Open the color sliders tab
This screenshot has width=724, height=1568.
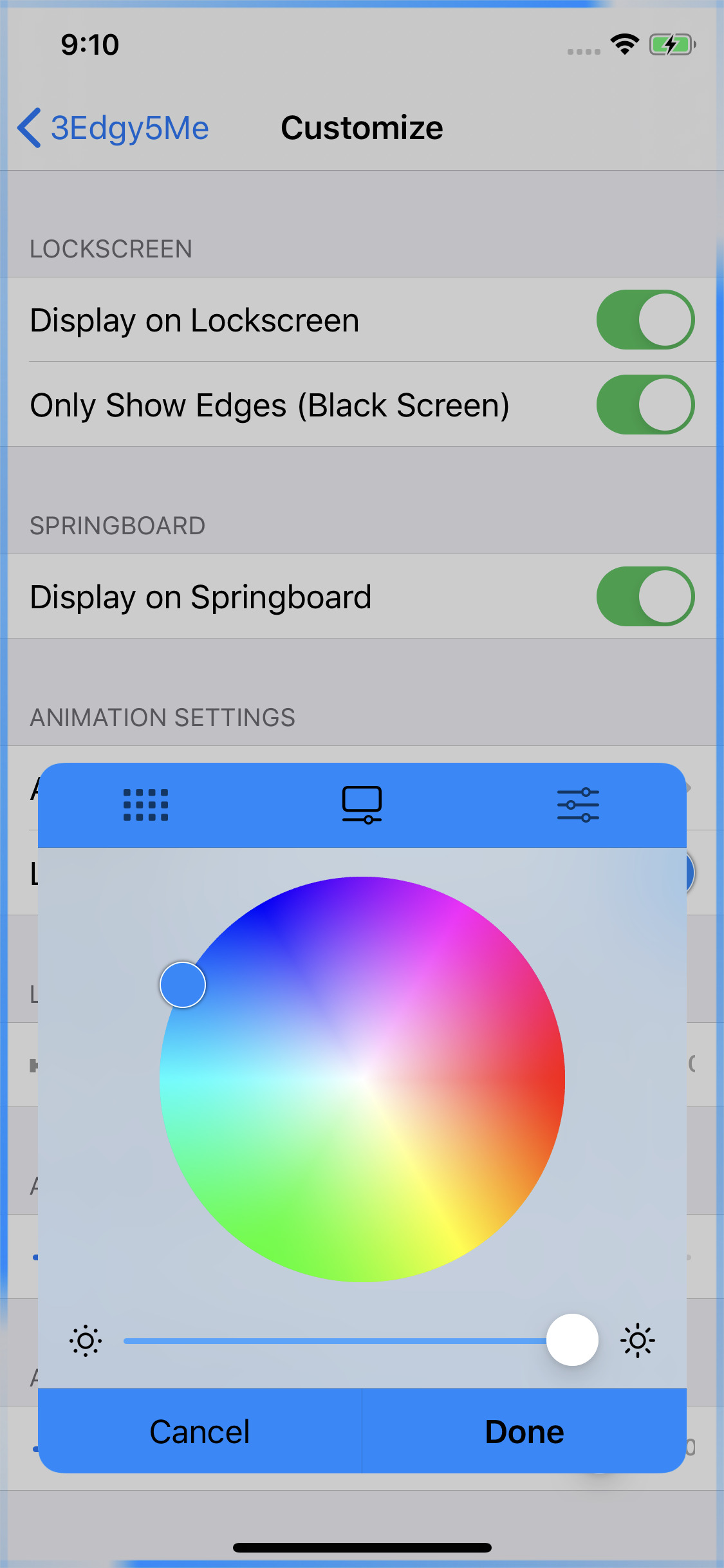pos(578,805)
